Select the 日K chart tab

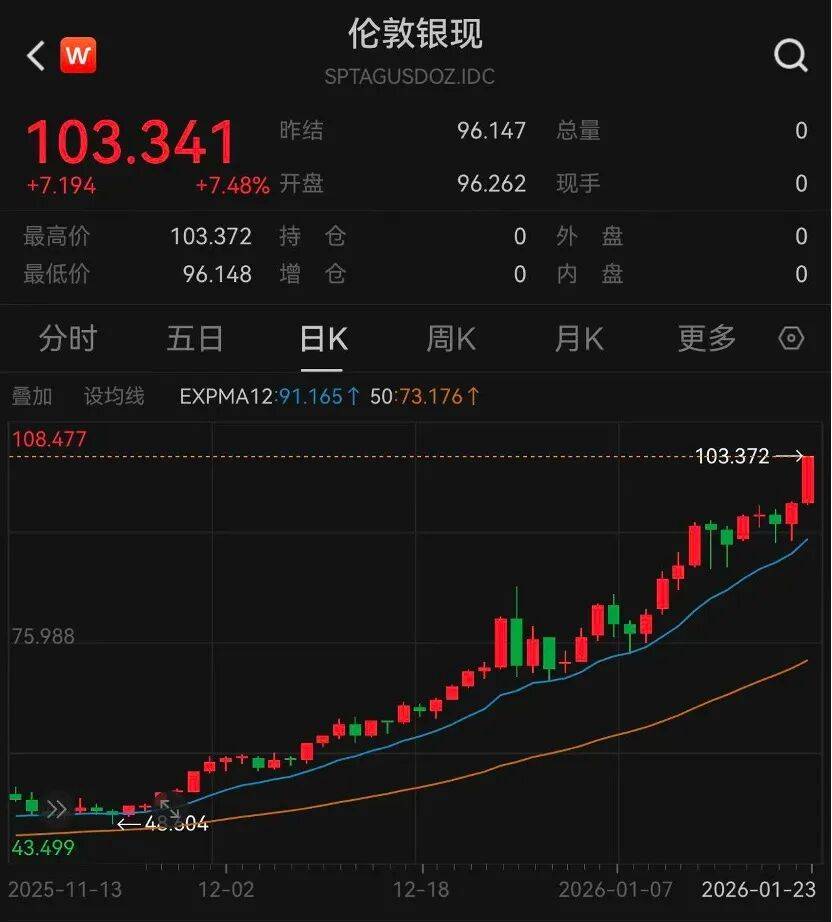pos(323,339)
